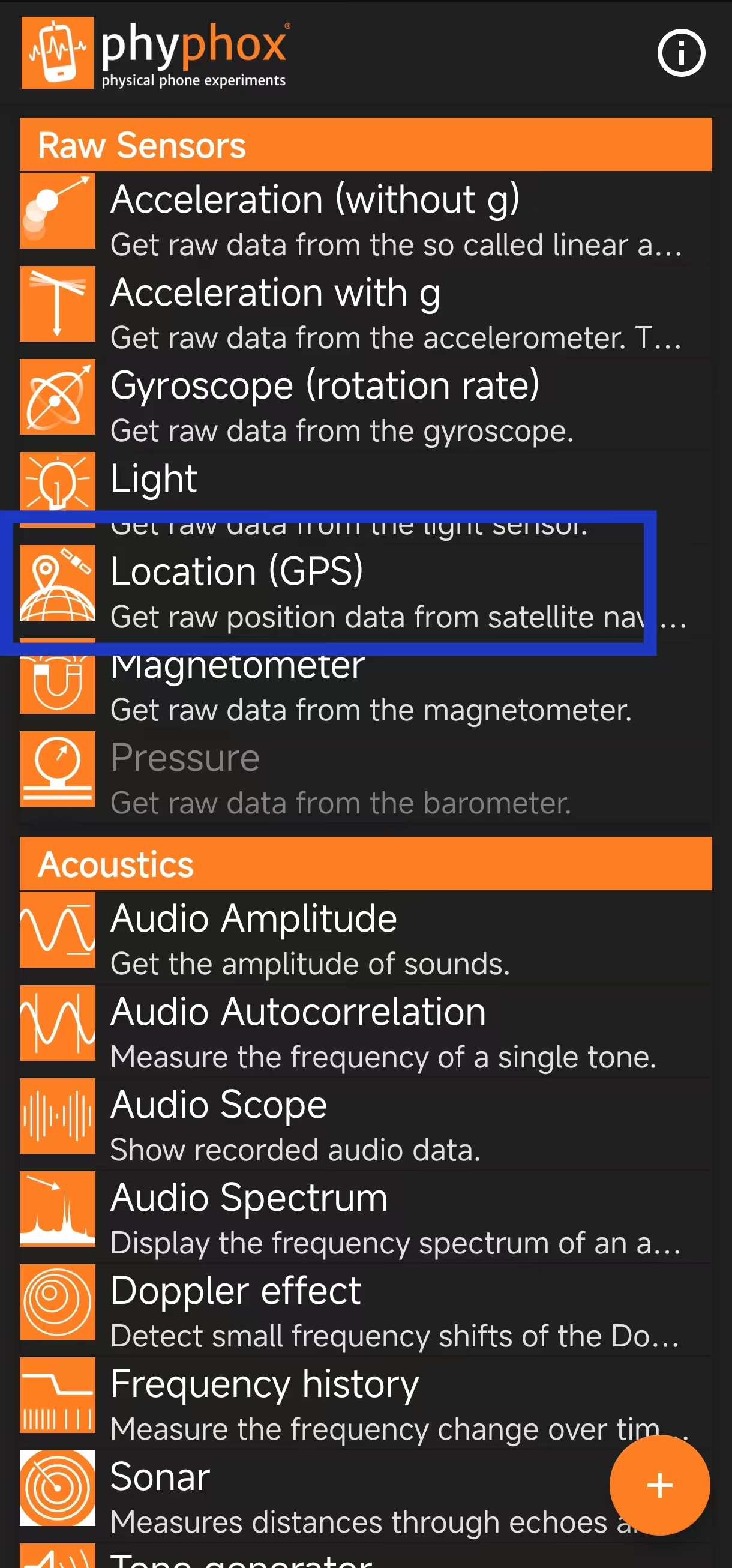732x1568 pixels.
Task: Add a new experiment with plus button
Action: pyautogui.click(x=659, y=1485)
